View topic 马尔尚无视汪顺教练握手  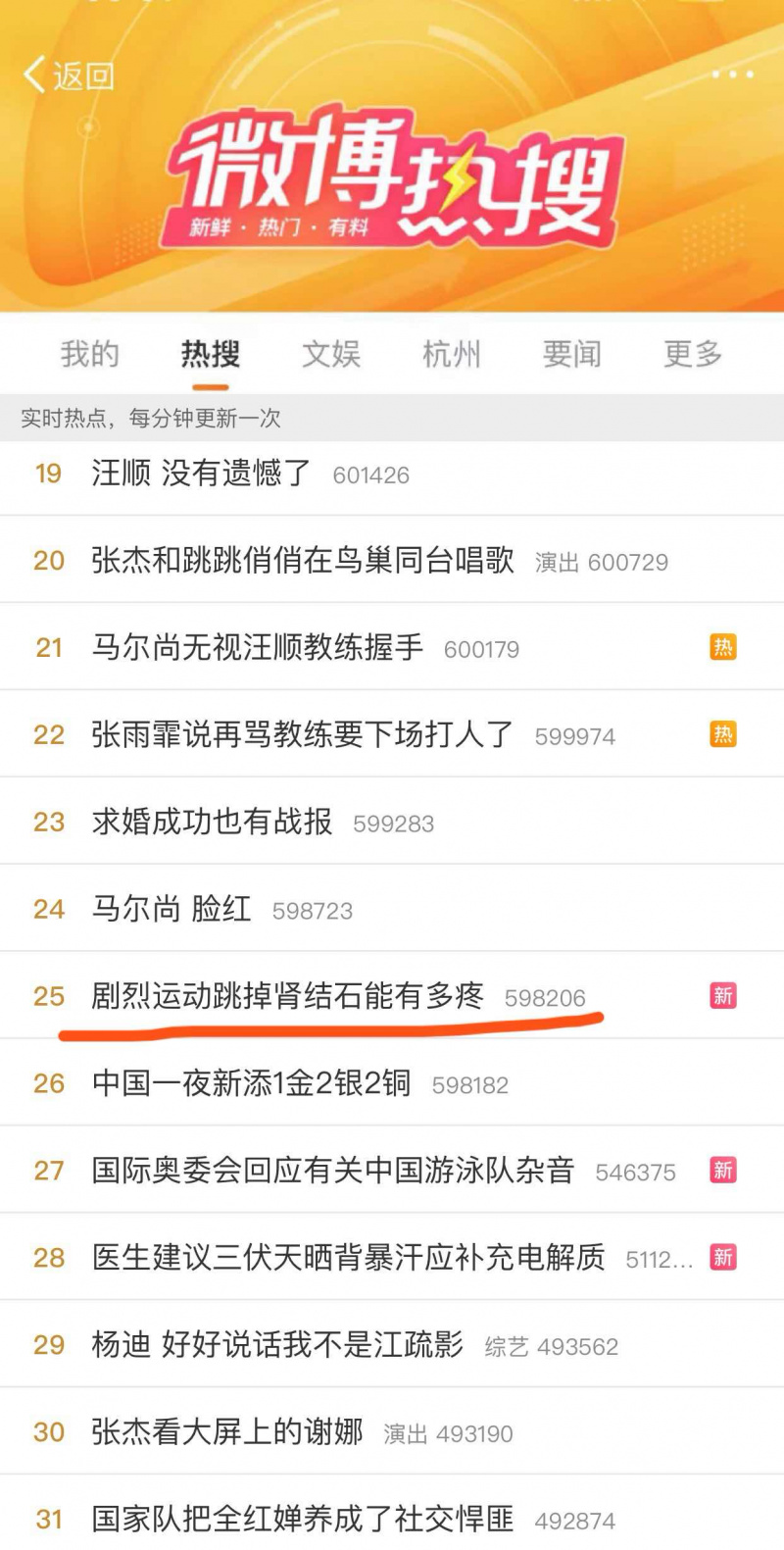click(257, 648)
